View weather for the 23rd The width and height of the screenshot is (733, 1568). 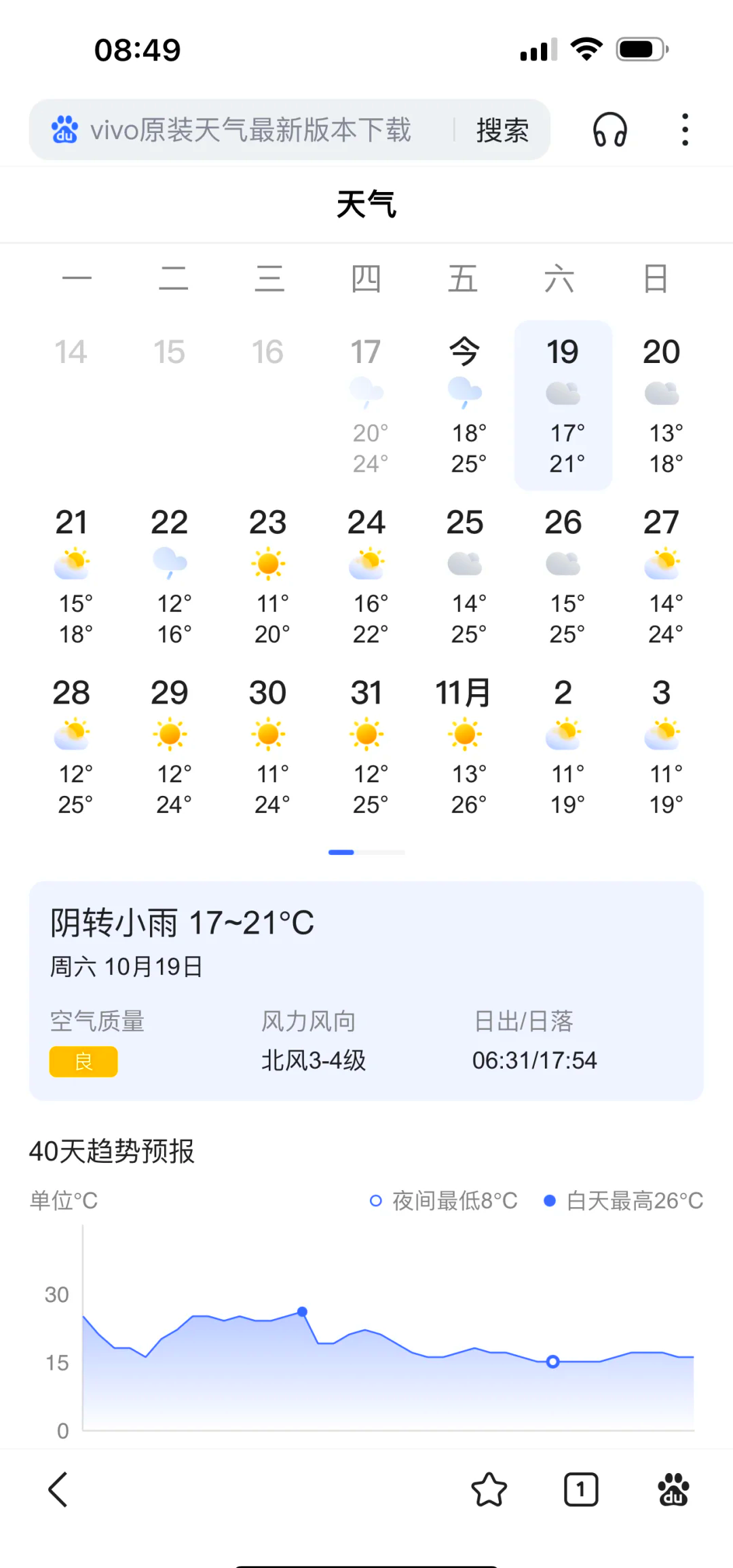point(268,576)
